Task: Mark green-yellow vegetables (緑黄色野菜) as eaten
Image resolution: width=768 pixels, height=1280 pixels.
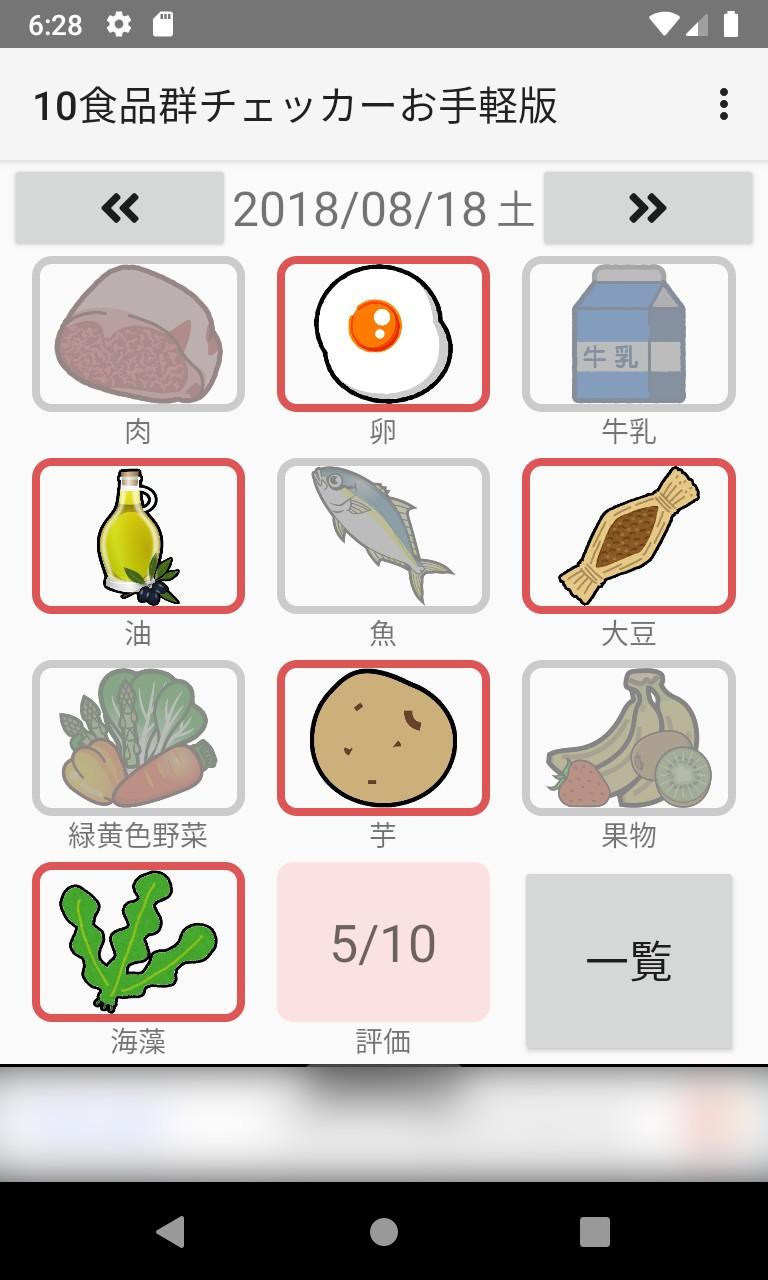Action: [x=138, y=738]
